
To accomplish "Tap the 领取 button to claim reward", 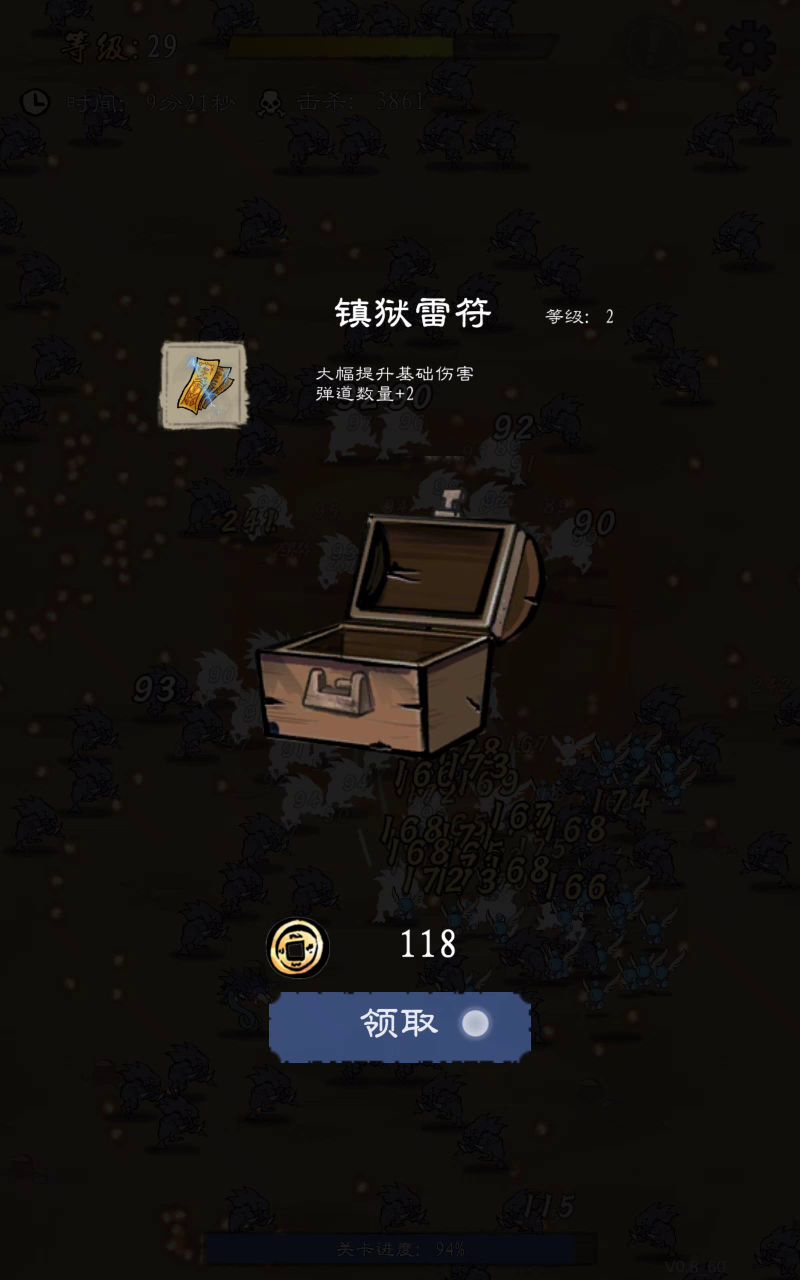I will point(400,1026).
